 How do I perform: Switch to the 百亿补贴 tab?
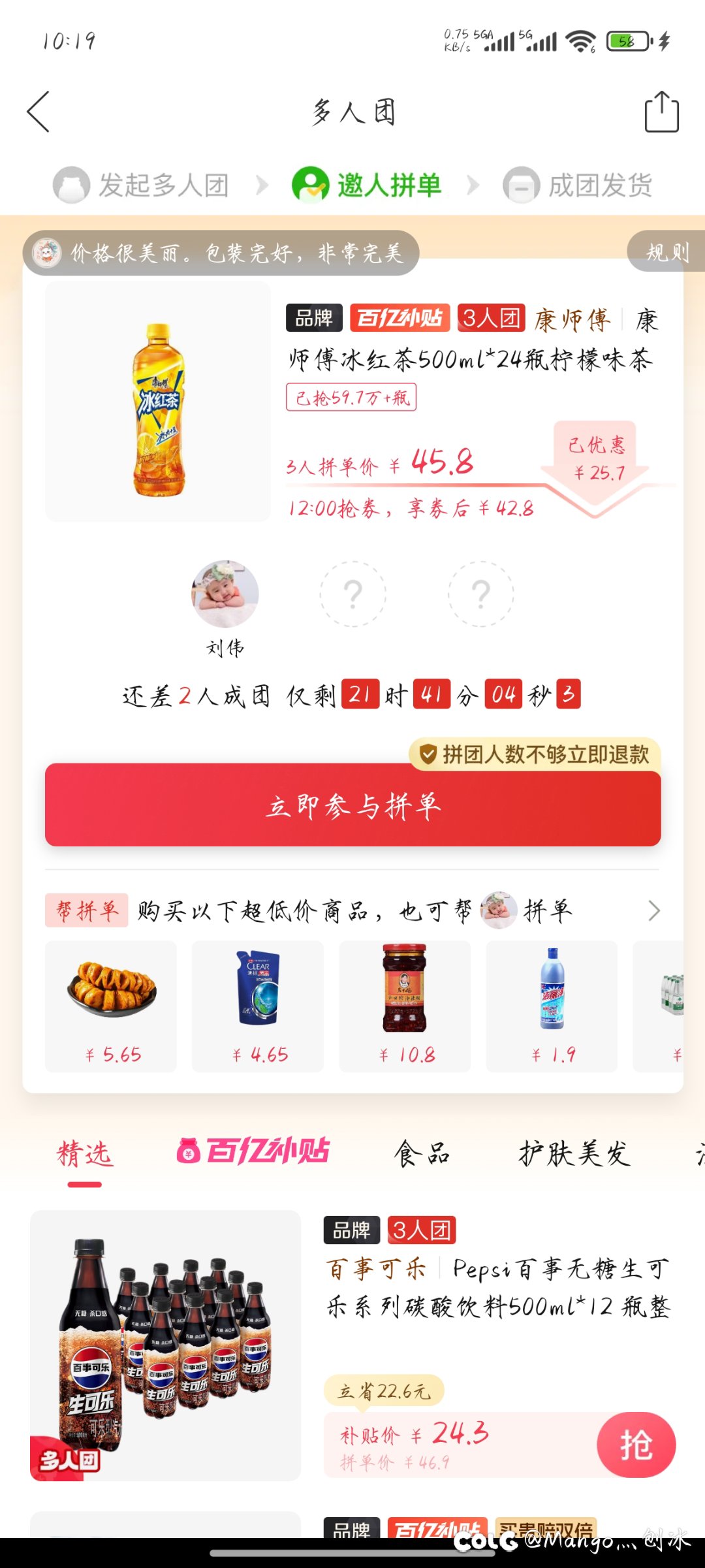click(x=253, y=1151)
